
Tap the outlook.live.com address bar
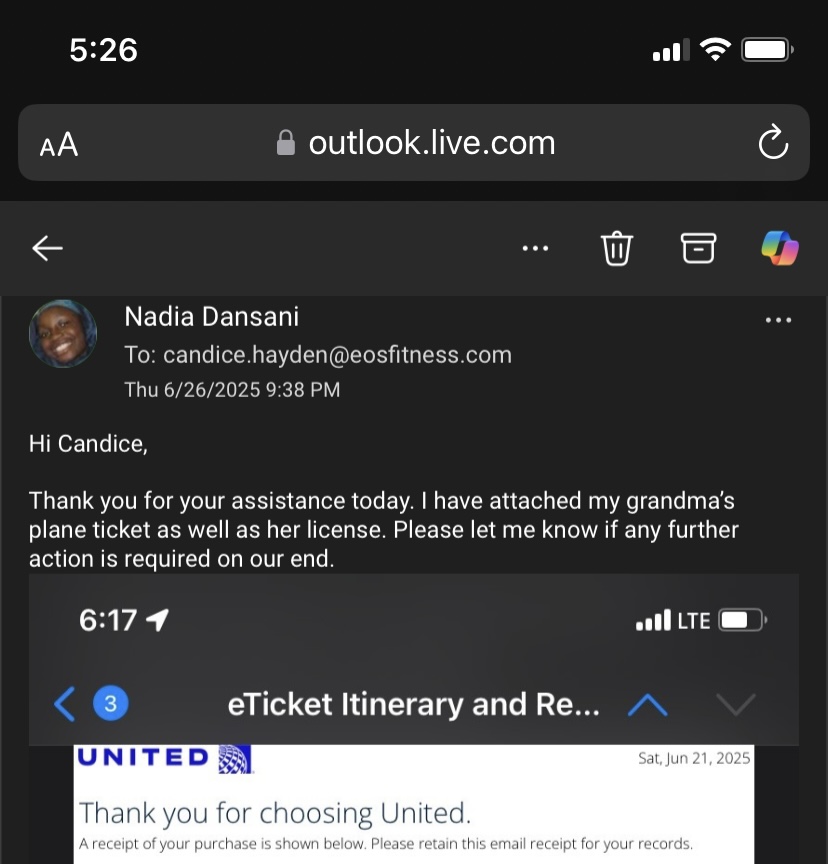tap(430, 143)
